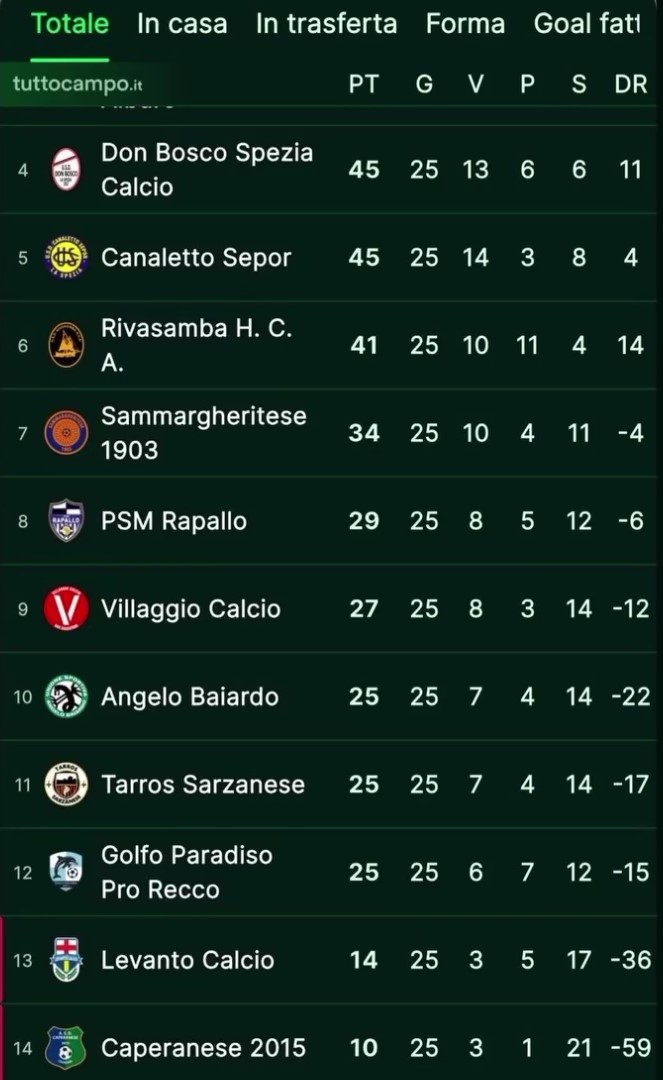Select PSM Rapallo in the standings

(x=174, y=521)
